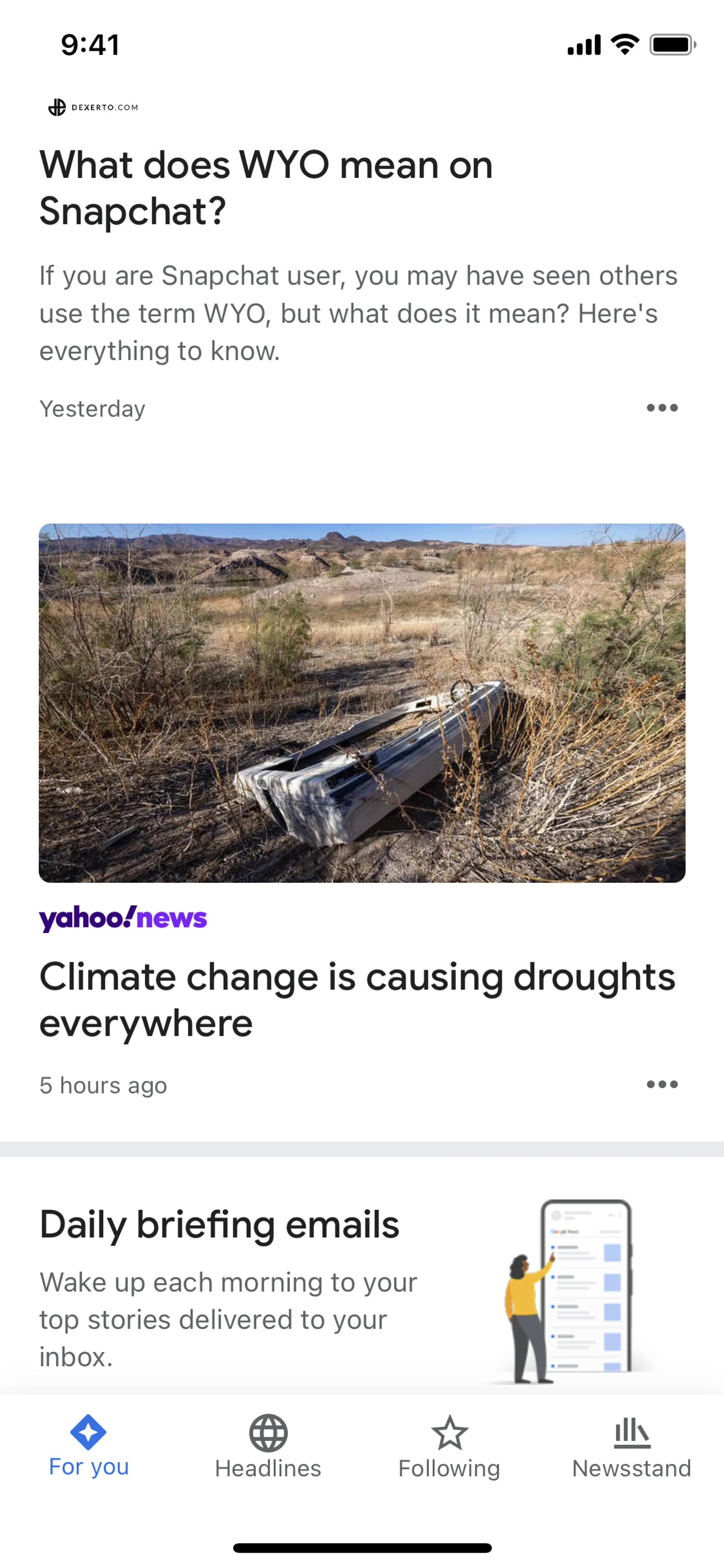The width and height of the screenshot is (724, 1568).
Task: Open the Daily briefing emails card
Action: [219, 1224]
